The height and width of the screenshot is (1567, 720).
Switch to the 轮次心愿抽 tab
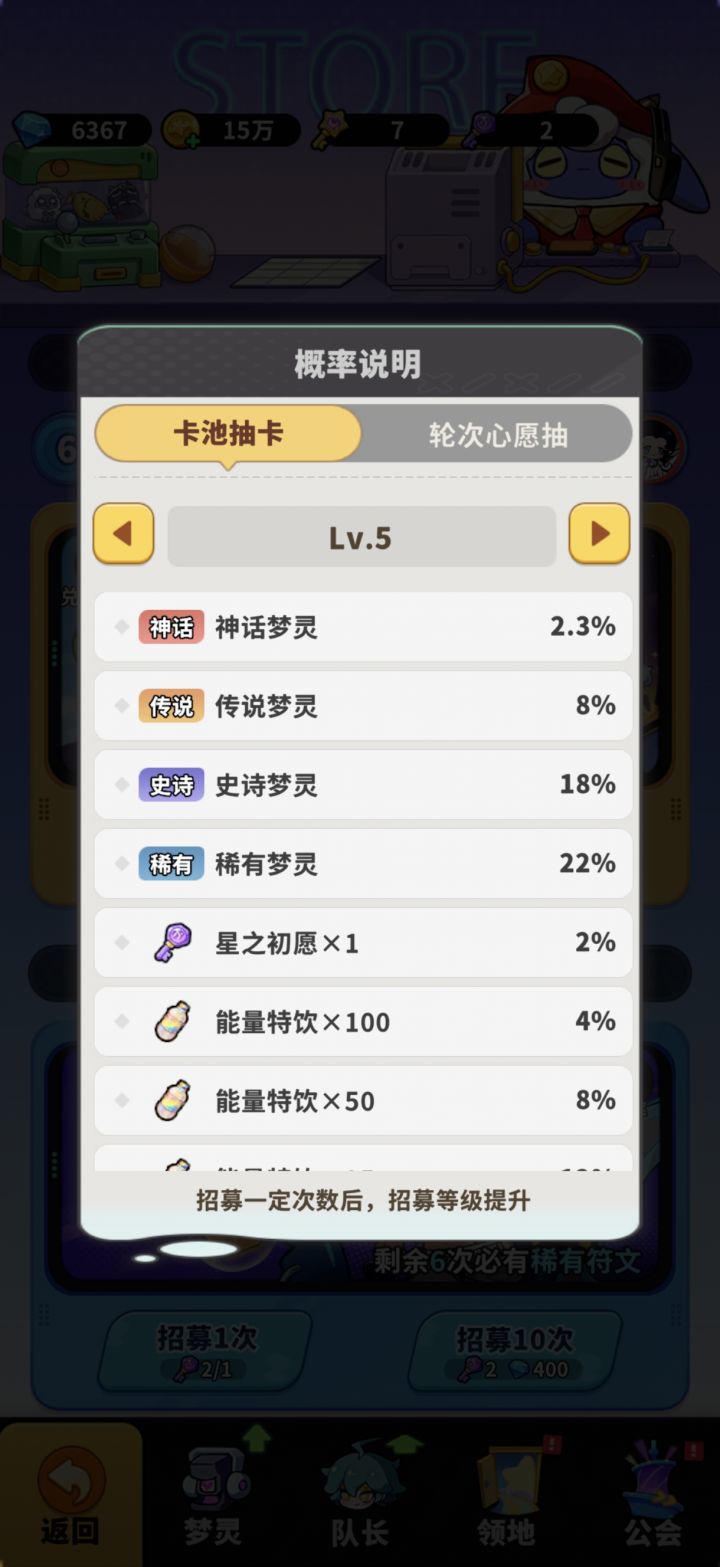click(497, 434)
